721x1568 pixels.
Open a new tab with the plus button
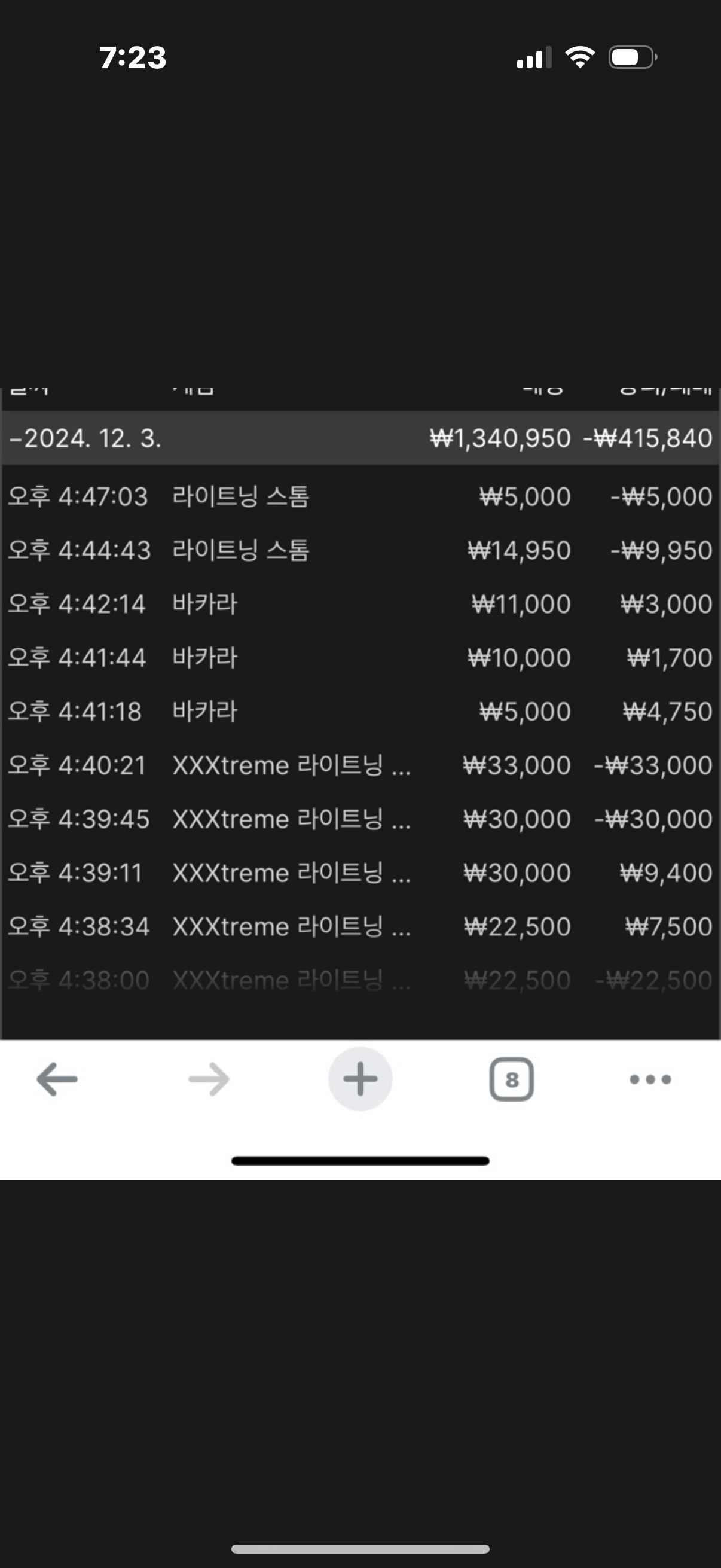360,1079
